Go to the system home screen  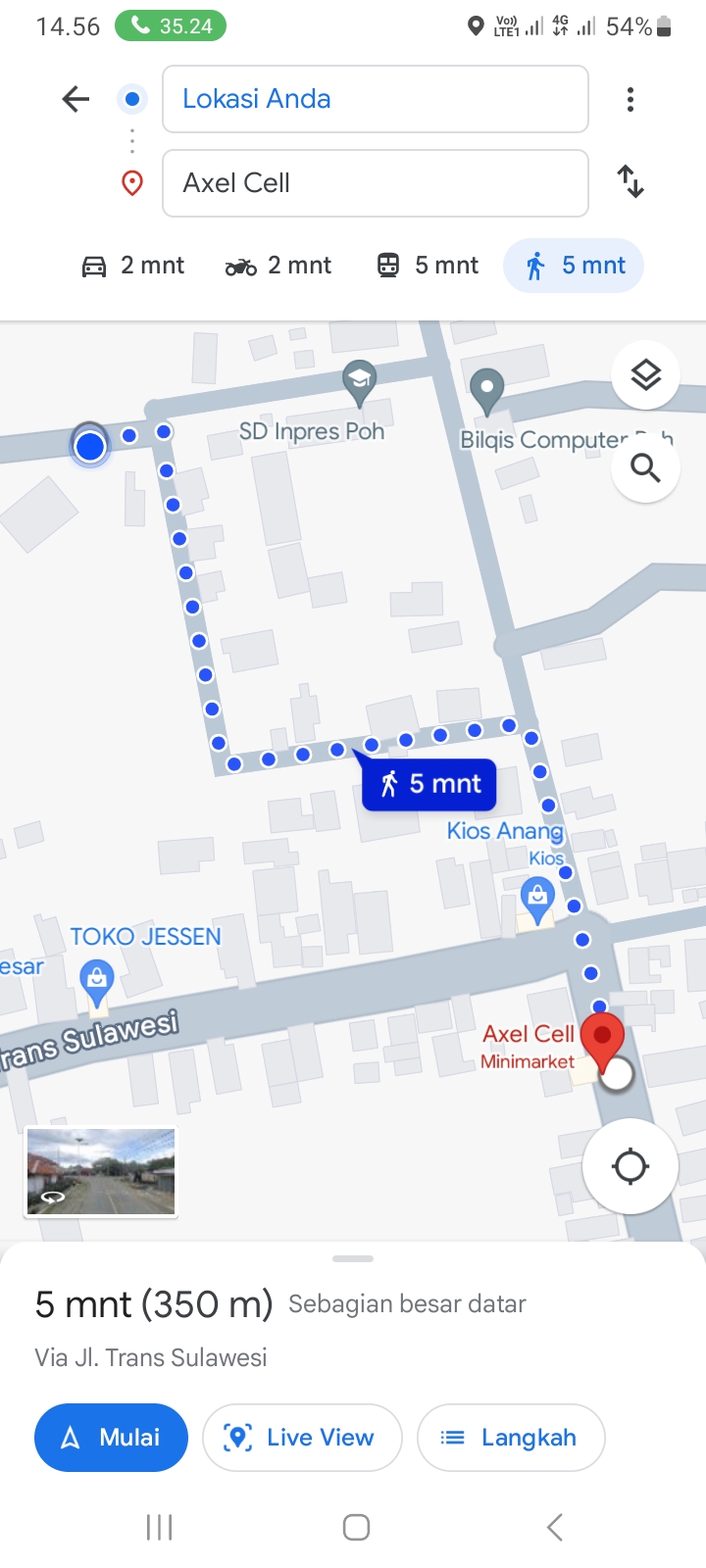pyautogui.click(x=356, y=1527)
